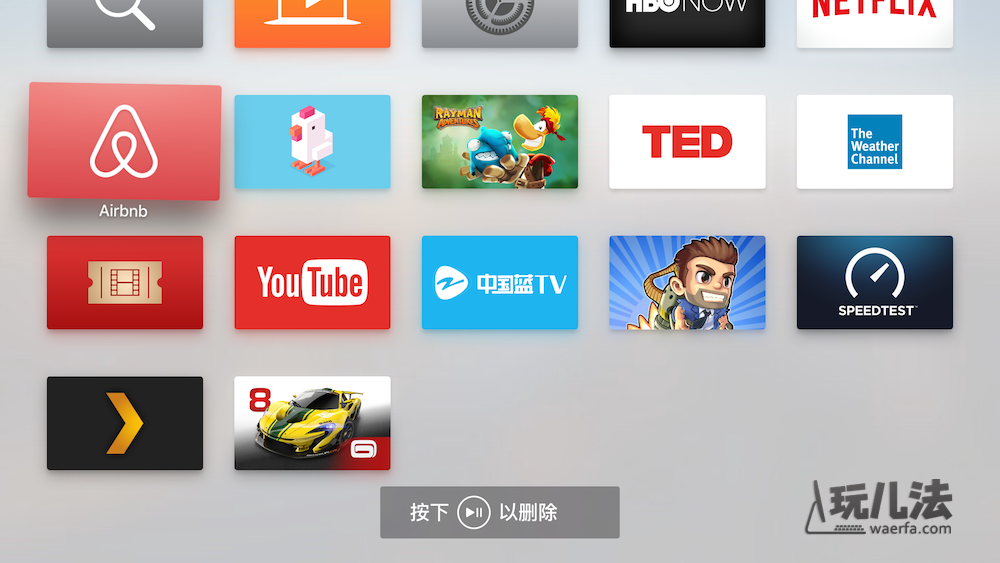Open Rayman Adventures

(x=500, y=142)
